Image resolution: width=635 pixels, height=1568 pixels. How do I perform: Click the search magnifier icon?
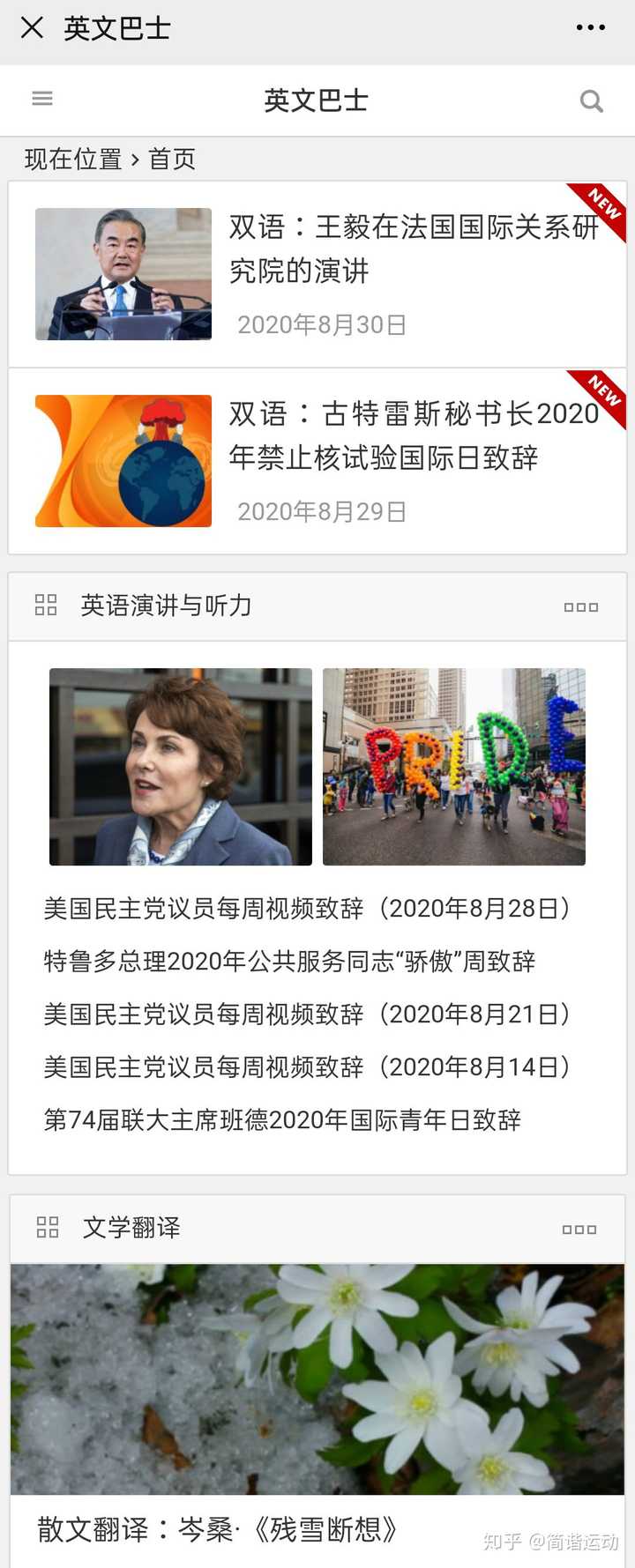[591, 100]
